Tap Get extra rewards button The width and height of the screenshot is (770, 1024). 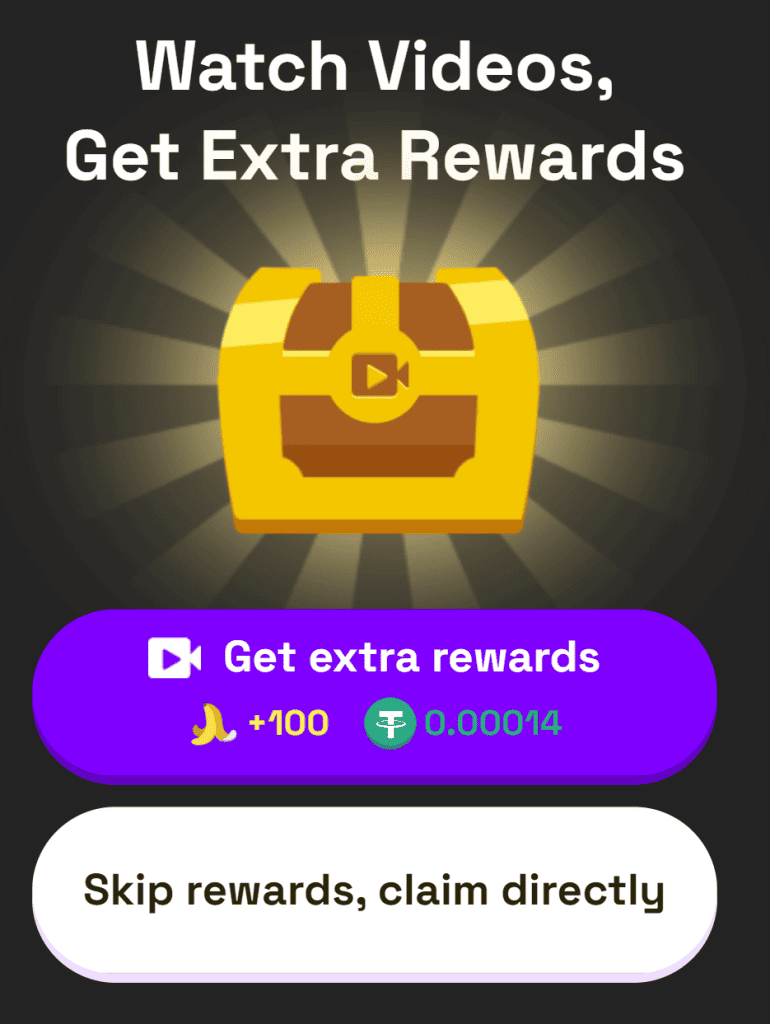(375, 690)
